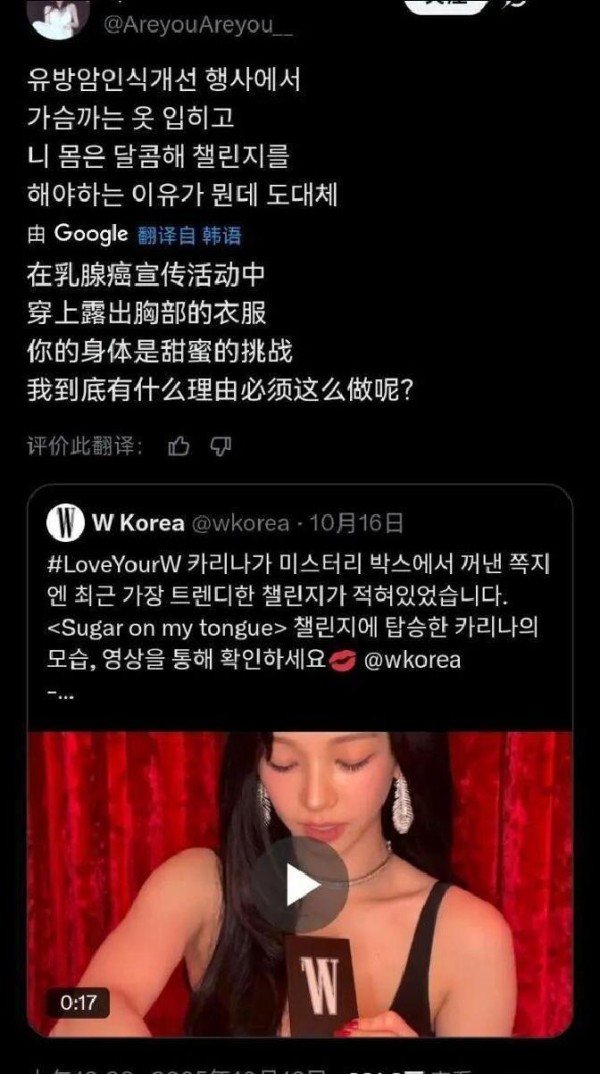Open the @AreyouAreyou__ profile

click(198, 24)
